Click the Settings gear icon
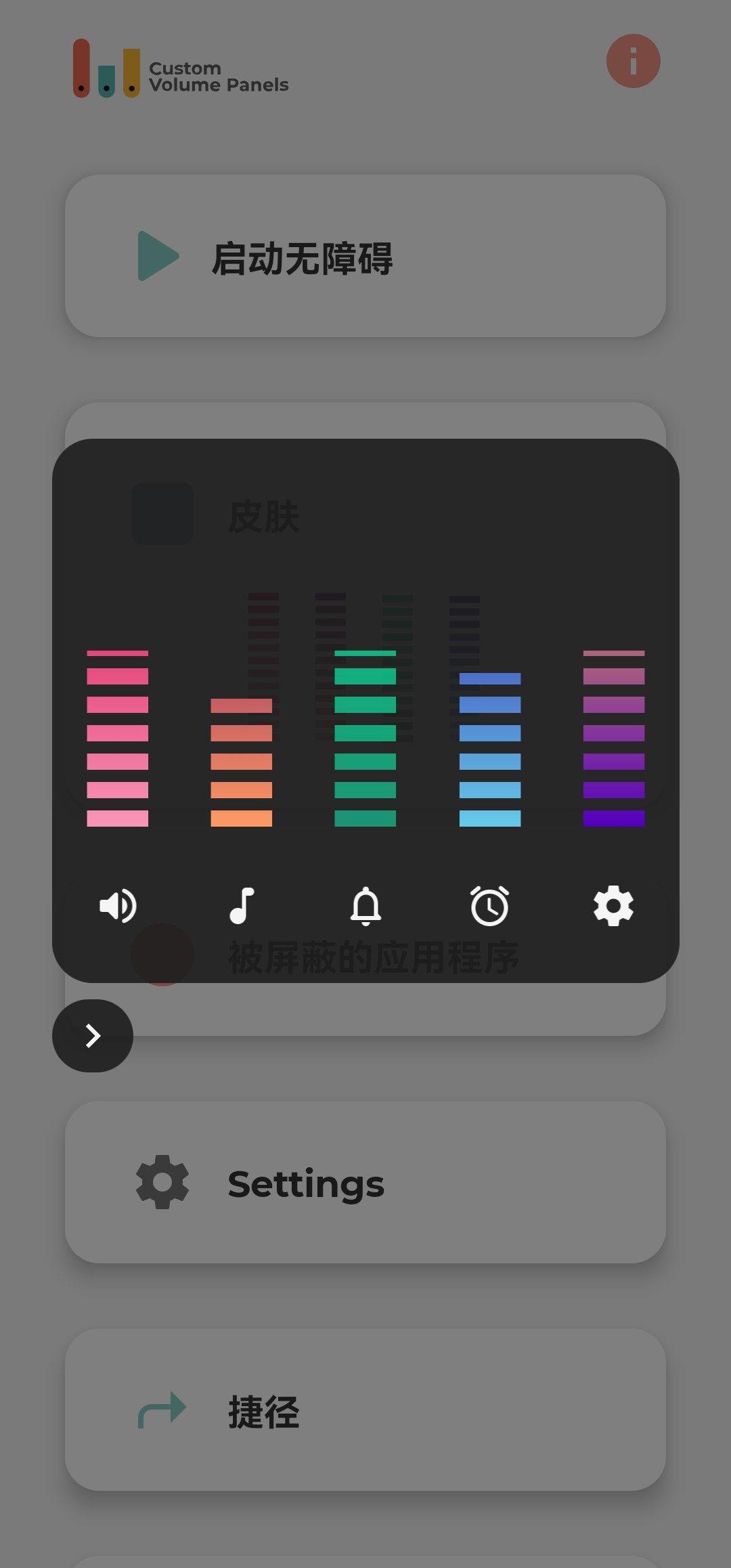This screenshot has height=1568, width=731. pos(161,1181)
